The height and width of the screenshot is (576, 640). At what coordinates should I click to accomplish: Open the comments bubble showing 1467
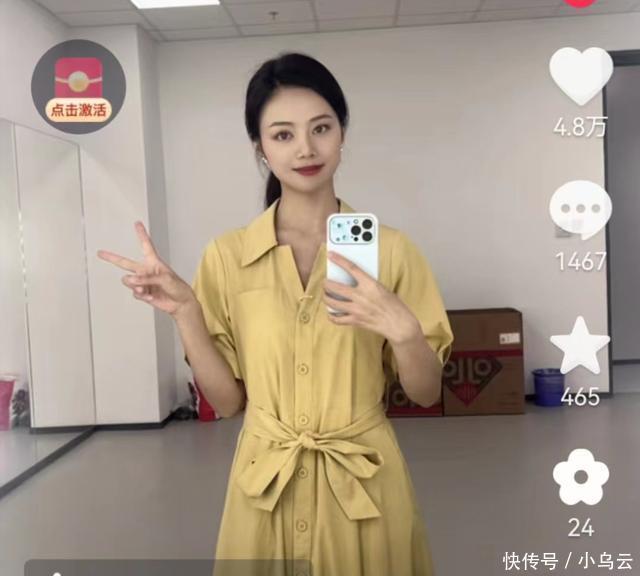580,211
